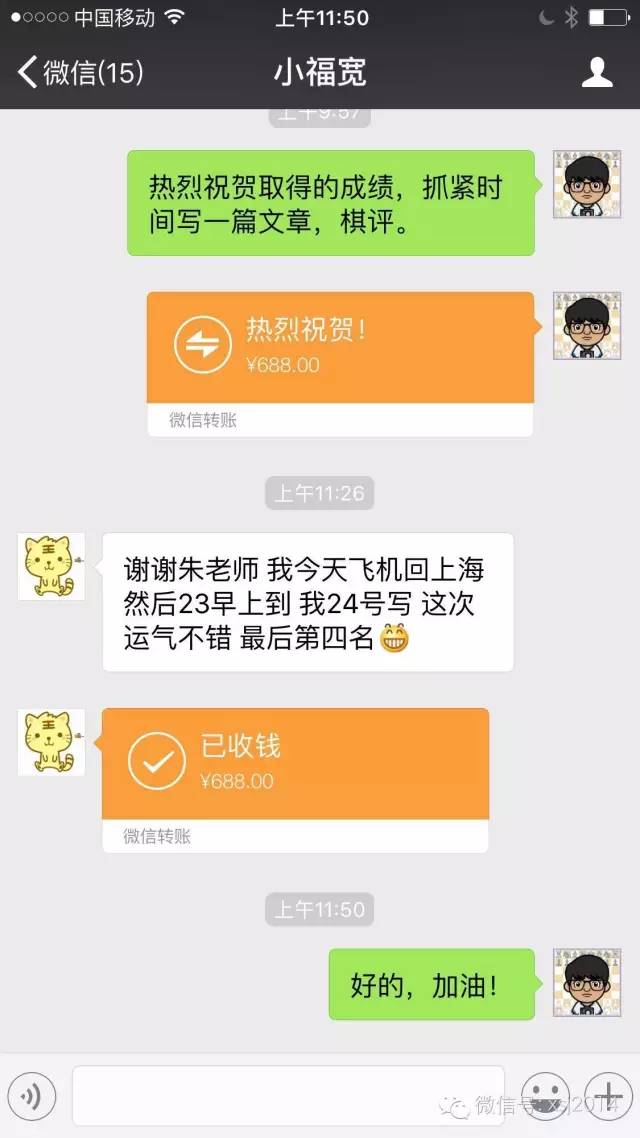Switch to voice message input
The width and height of the screenshot is (640, 1138).
point(31,1096)
